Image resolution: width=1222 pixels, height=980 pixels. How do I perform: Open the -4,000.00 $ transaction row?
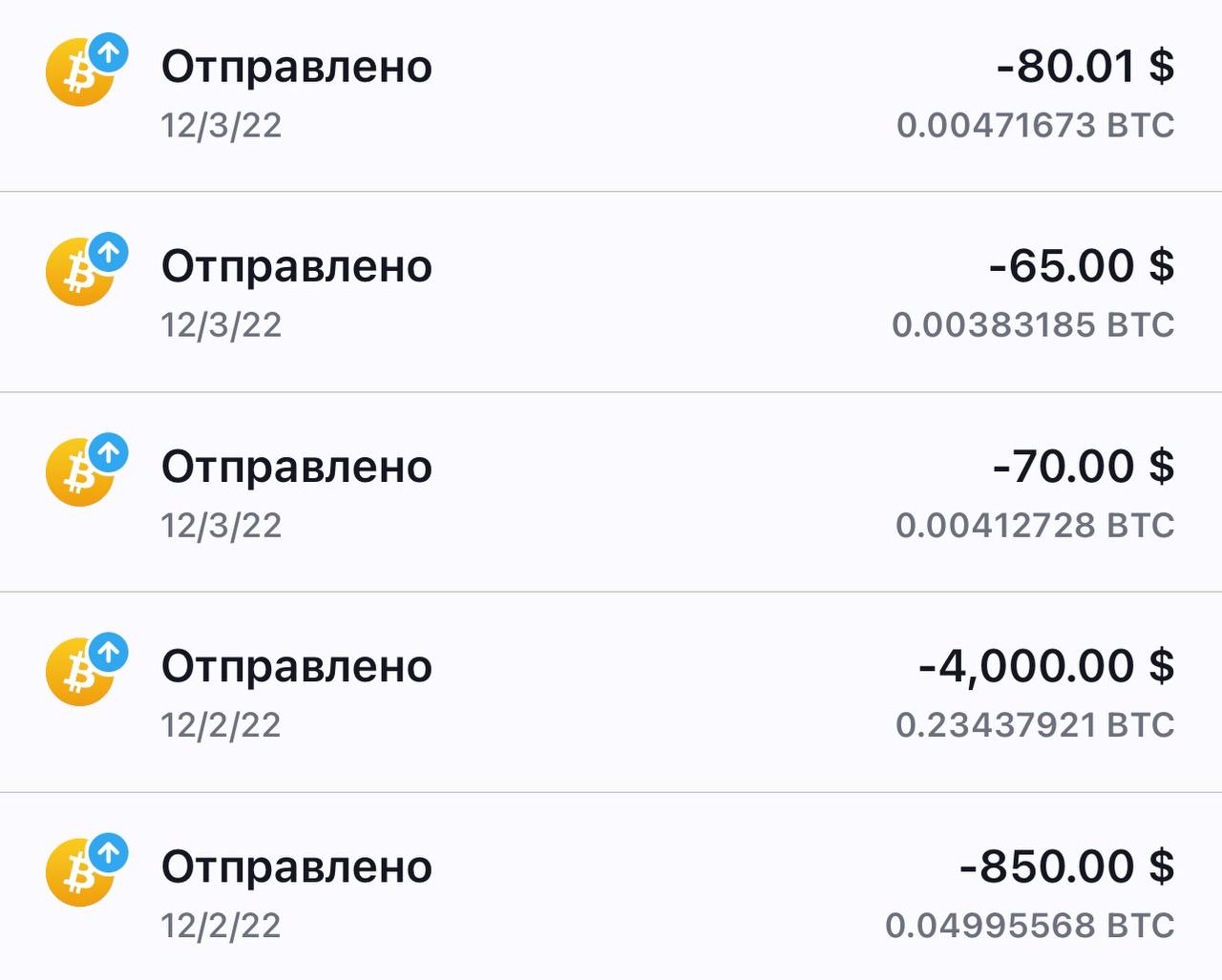pos(611,694)
